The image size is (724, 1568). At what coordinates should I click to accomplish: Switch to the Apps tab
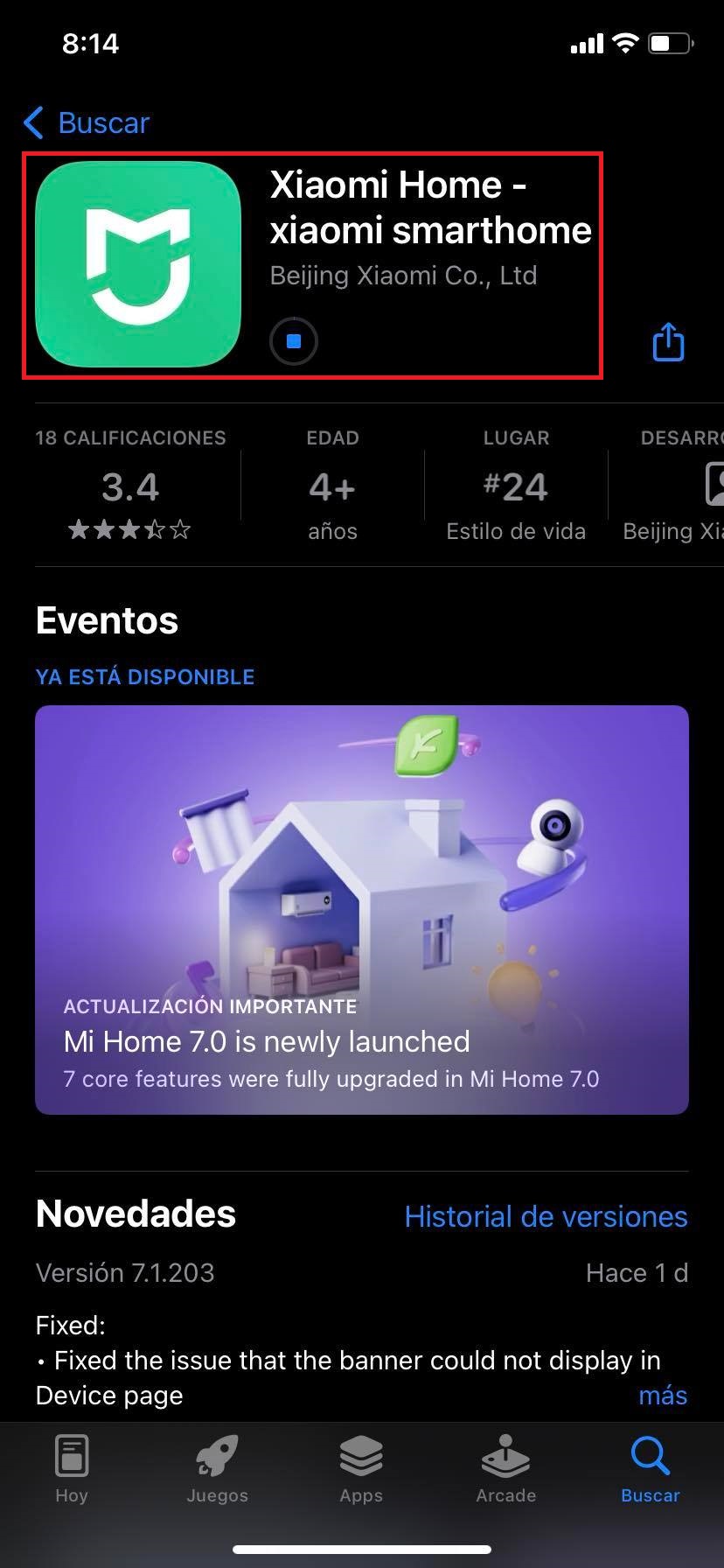(361, 1470)
